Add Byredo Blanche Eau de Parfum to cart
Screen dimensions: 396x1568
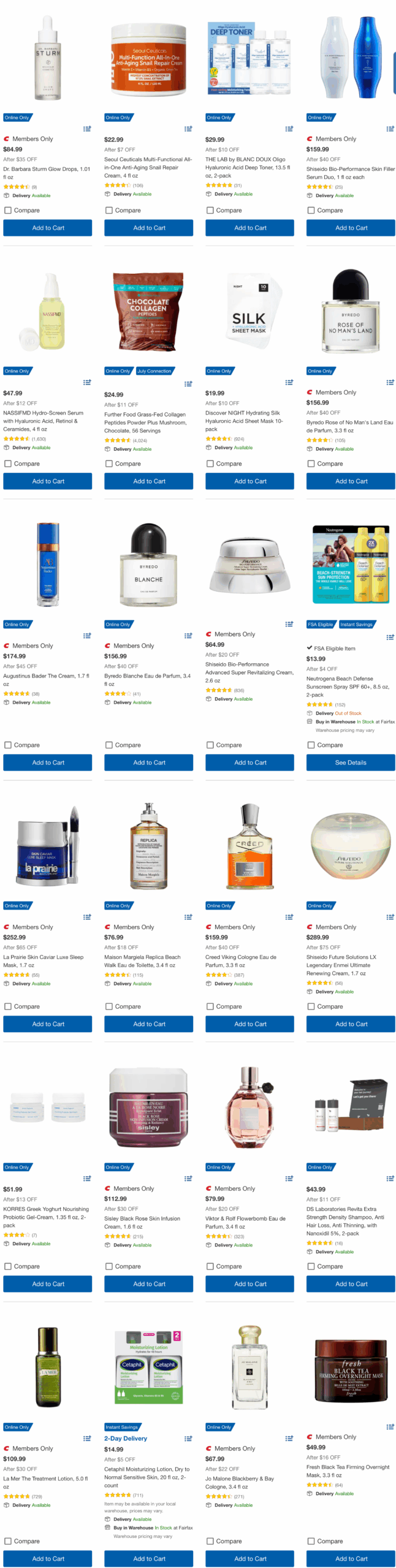148,763
